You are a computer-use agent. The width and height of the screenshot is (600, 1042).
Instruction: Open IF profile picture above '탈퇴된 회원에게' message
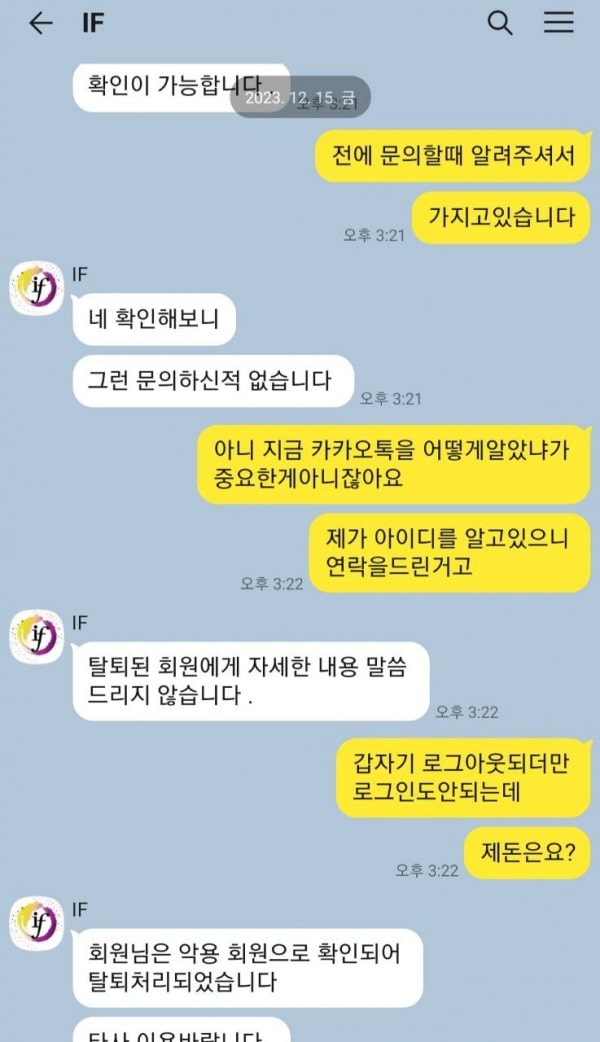(36, 637)
